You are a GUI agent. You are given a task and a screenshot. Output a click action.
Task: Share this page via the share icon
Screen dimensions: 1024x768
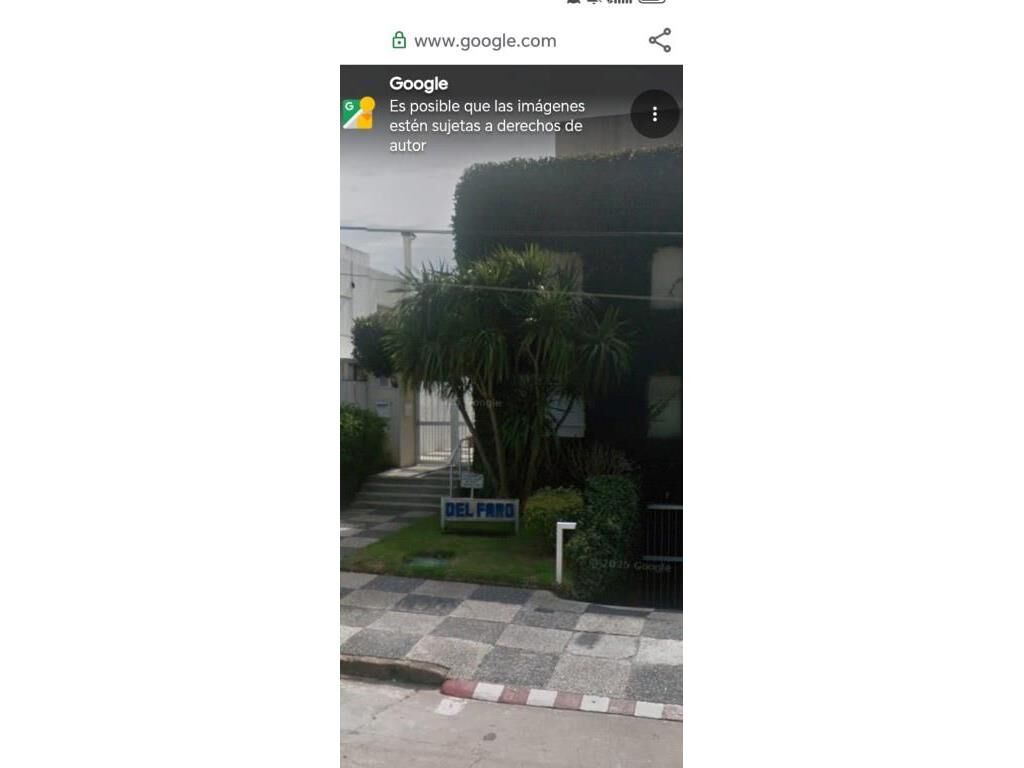pyautogui.click(x=659, y=40)
